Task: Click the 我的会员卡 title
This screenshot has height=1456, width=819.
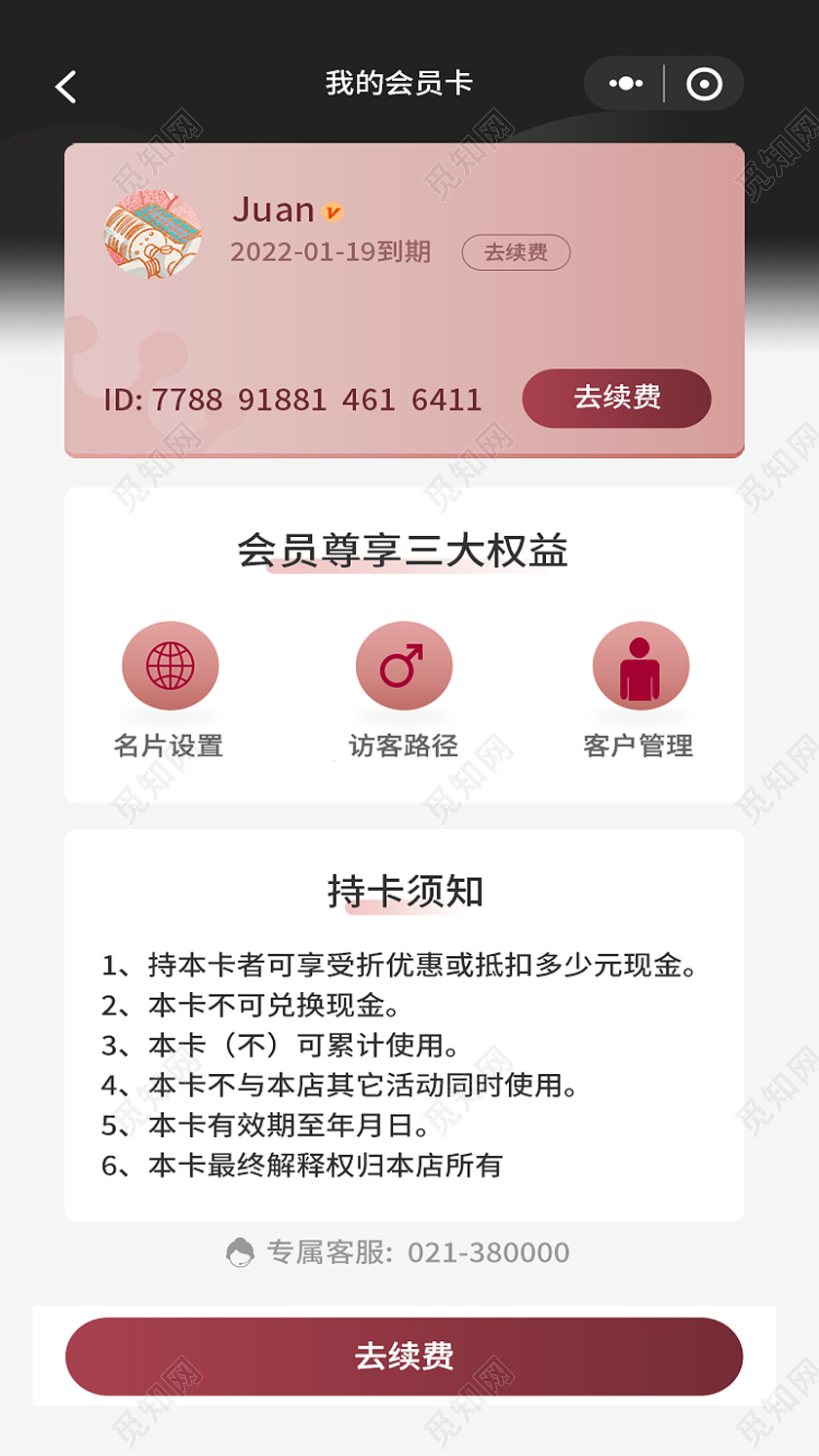Action: [399, 83]
